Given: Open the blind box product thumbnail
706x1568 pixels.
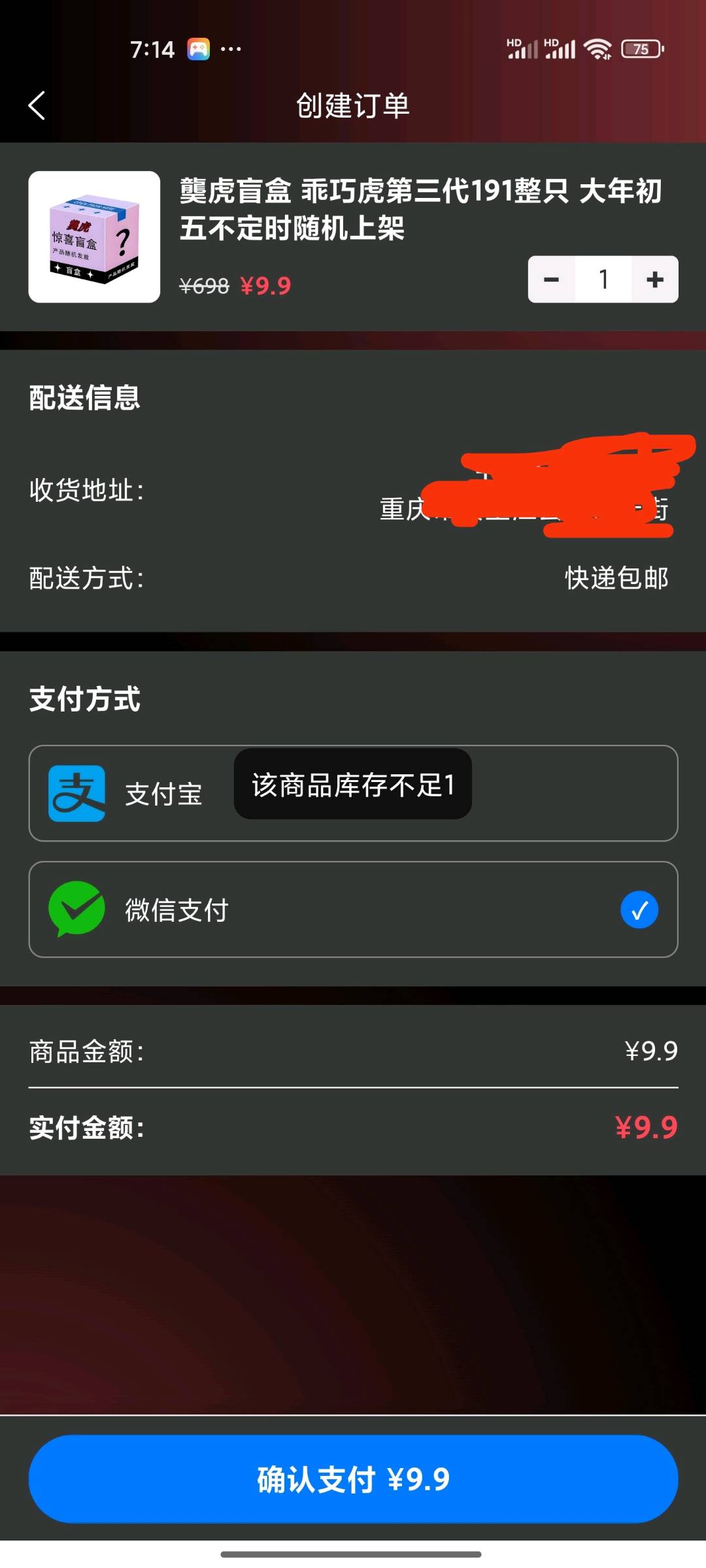Looking at the screenshot, I should (94, 237).
